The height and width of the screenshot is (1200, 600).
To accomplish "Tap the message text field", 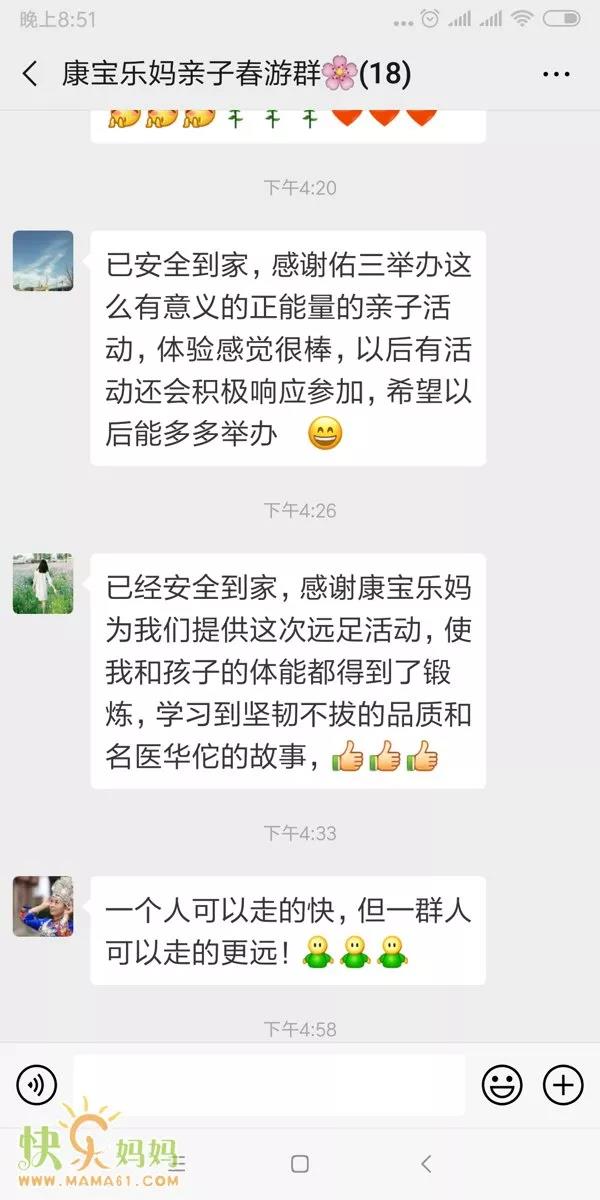I will [x=268, y=1084].
